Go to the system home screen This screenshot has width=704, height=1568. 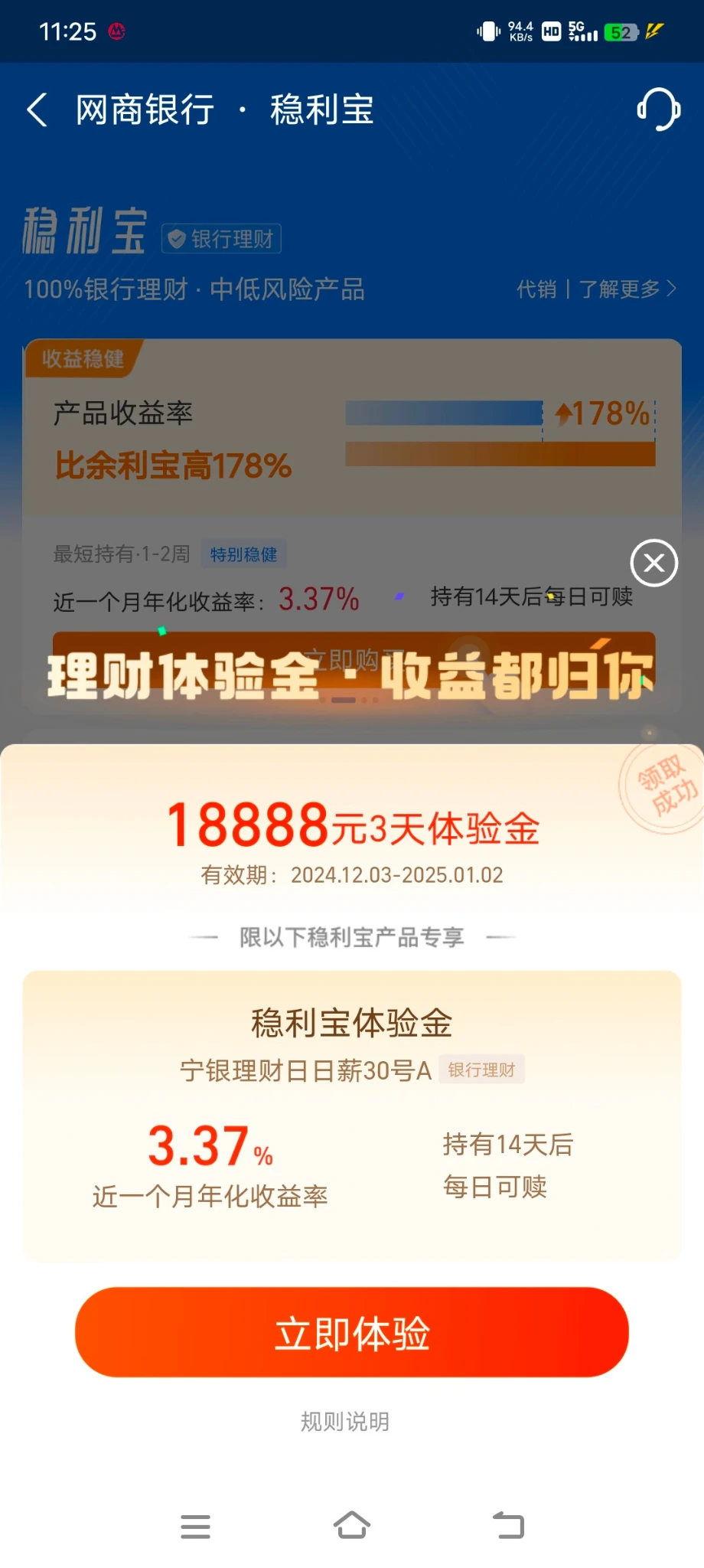pos(352,1525)
